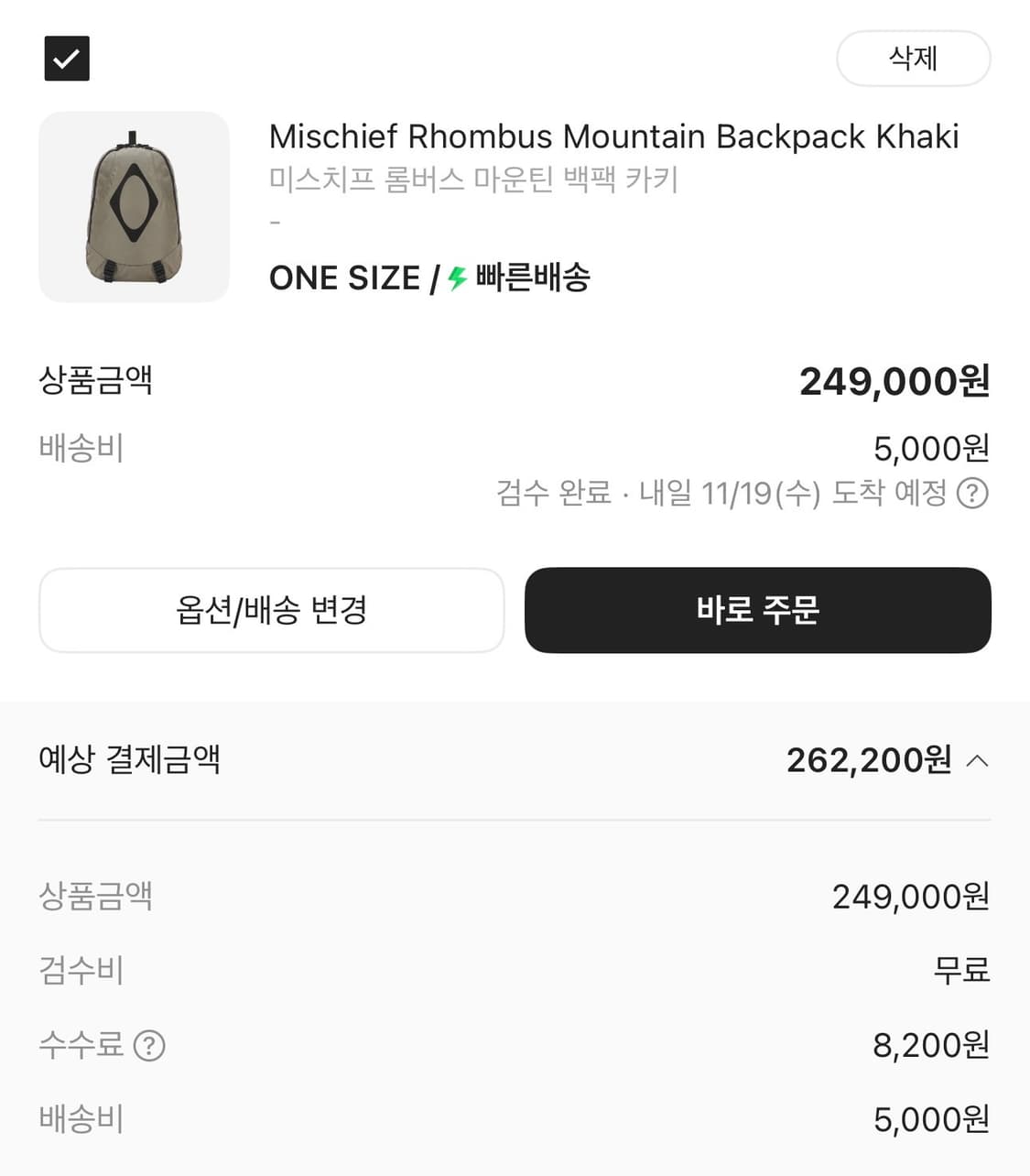
Task: Click the Korean name 미스치프 롬버스 마운틴 백팩
Action: tap(473, 180)
